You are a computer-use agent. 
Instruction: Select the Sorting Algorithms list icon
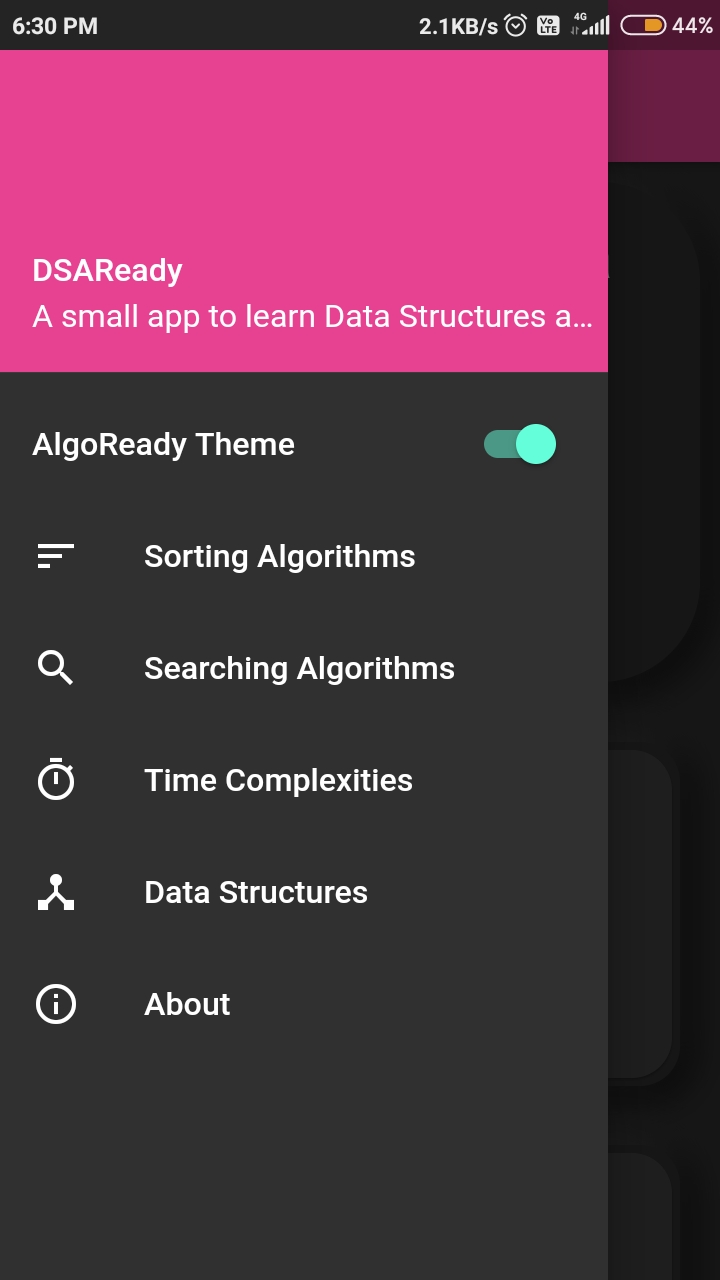[x=55, y=556]
